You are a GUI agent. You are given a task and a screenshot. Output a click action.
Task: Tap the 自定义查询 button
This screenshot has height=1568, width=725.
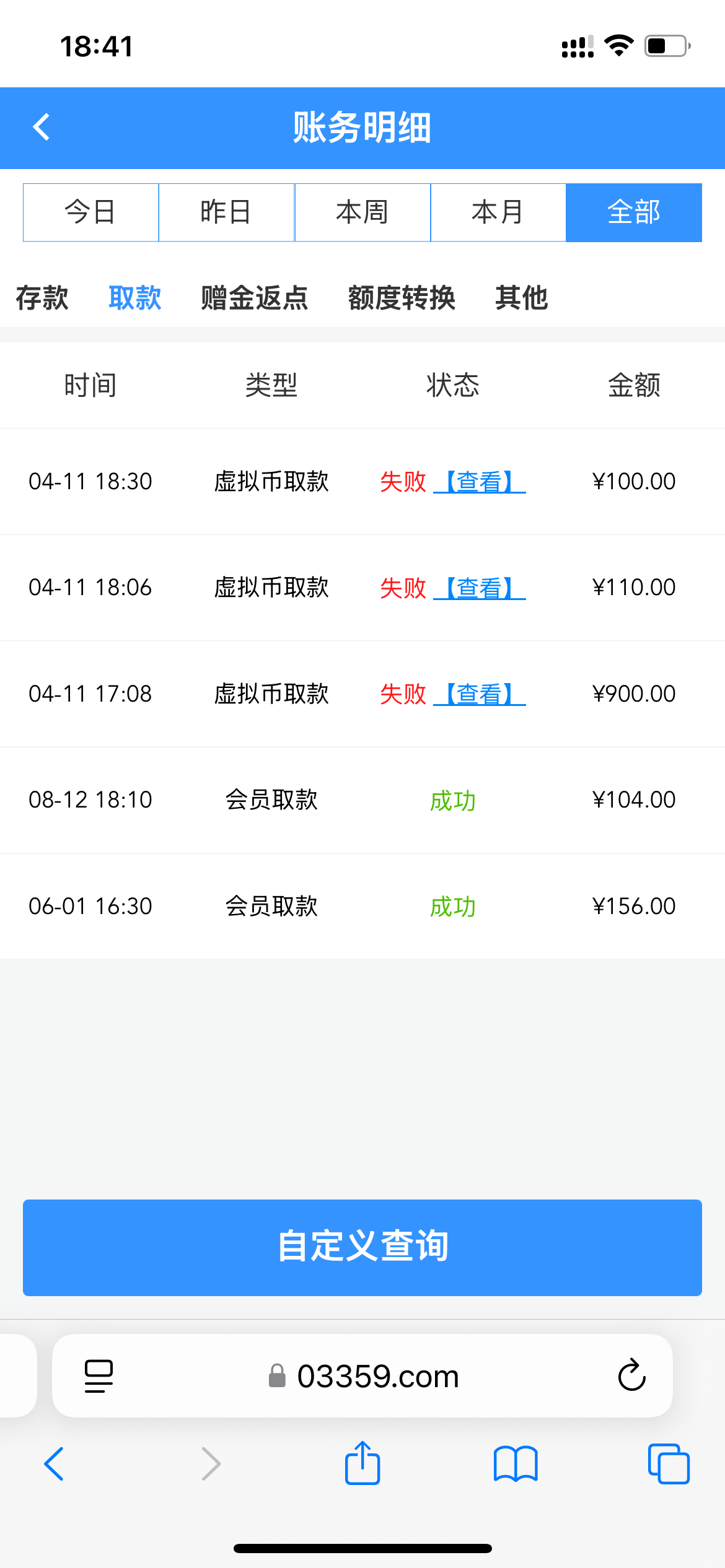pos(362,1247)
